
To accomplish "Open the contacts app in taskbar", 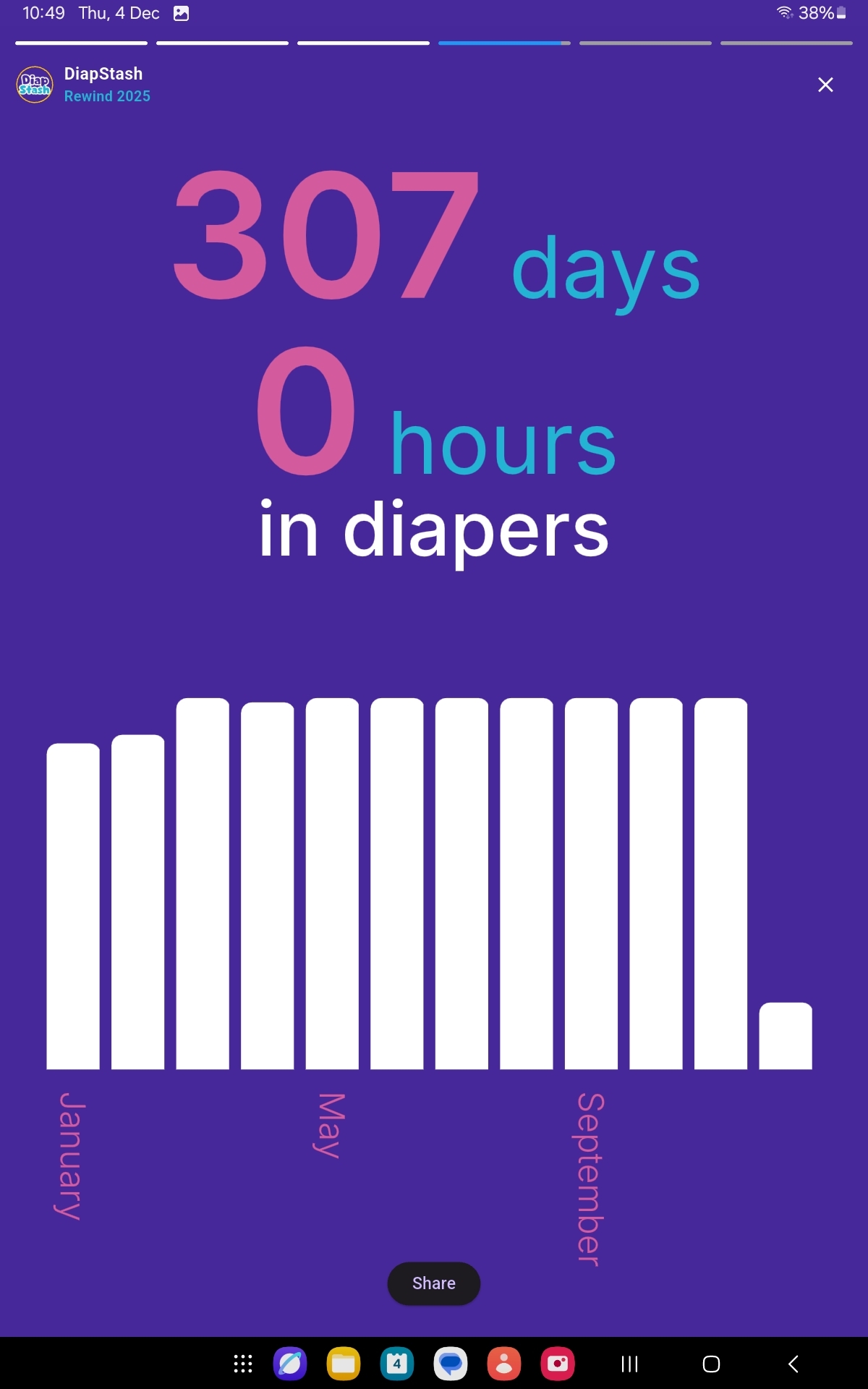I will click(504, 1364).
